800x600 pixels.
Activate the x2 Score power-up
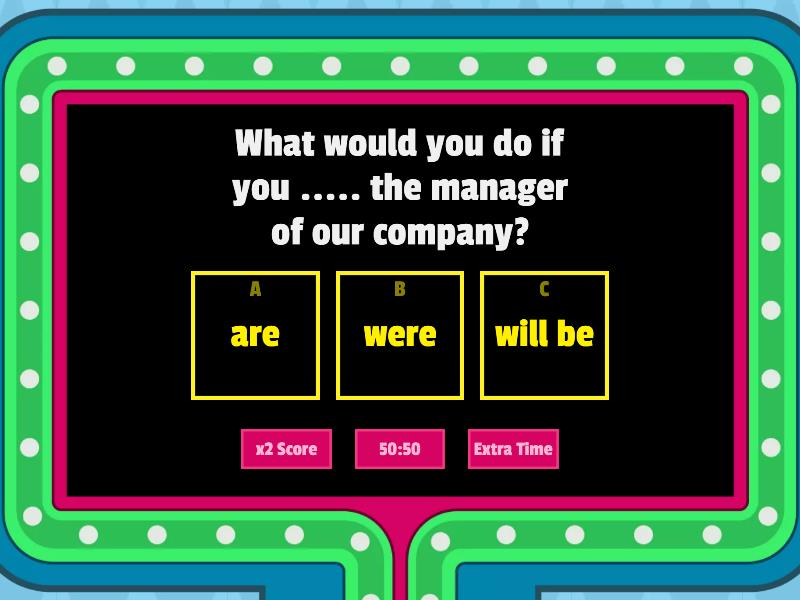click(286, 449)
